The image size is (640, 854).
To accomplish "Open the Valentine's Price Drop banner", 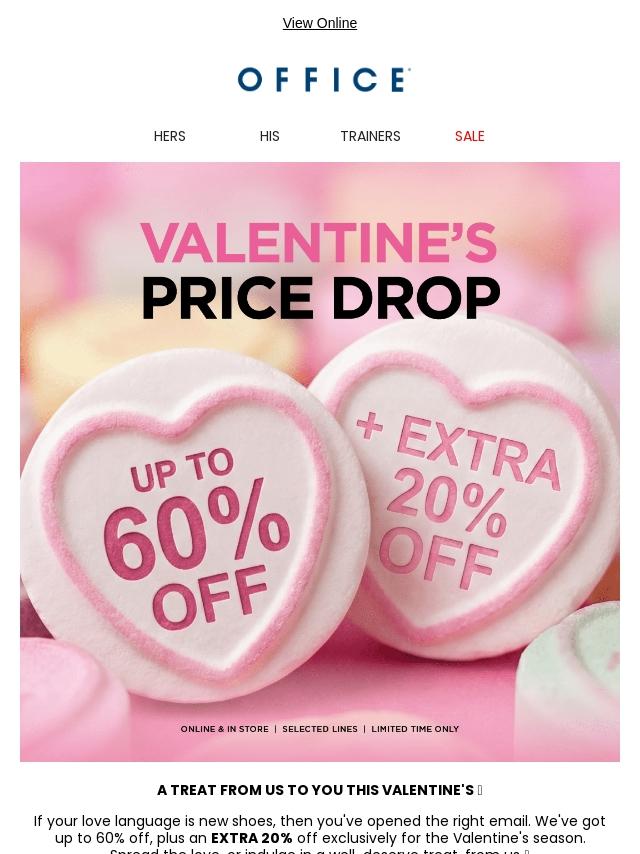I will (x=320, y=462).
